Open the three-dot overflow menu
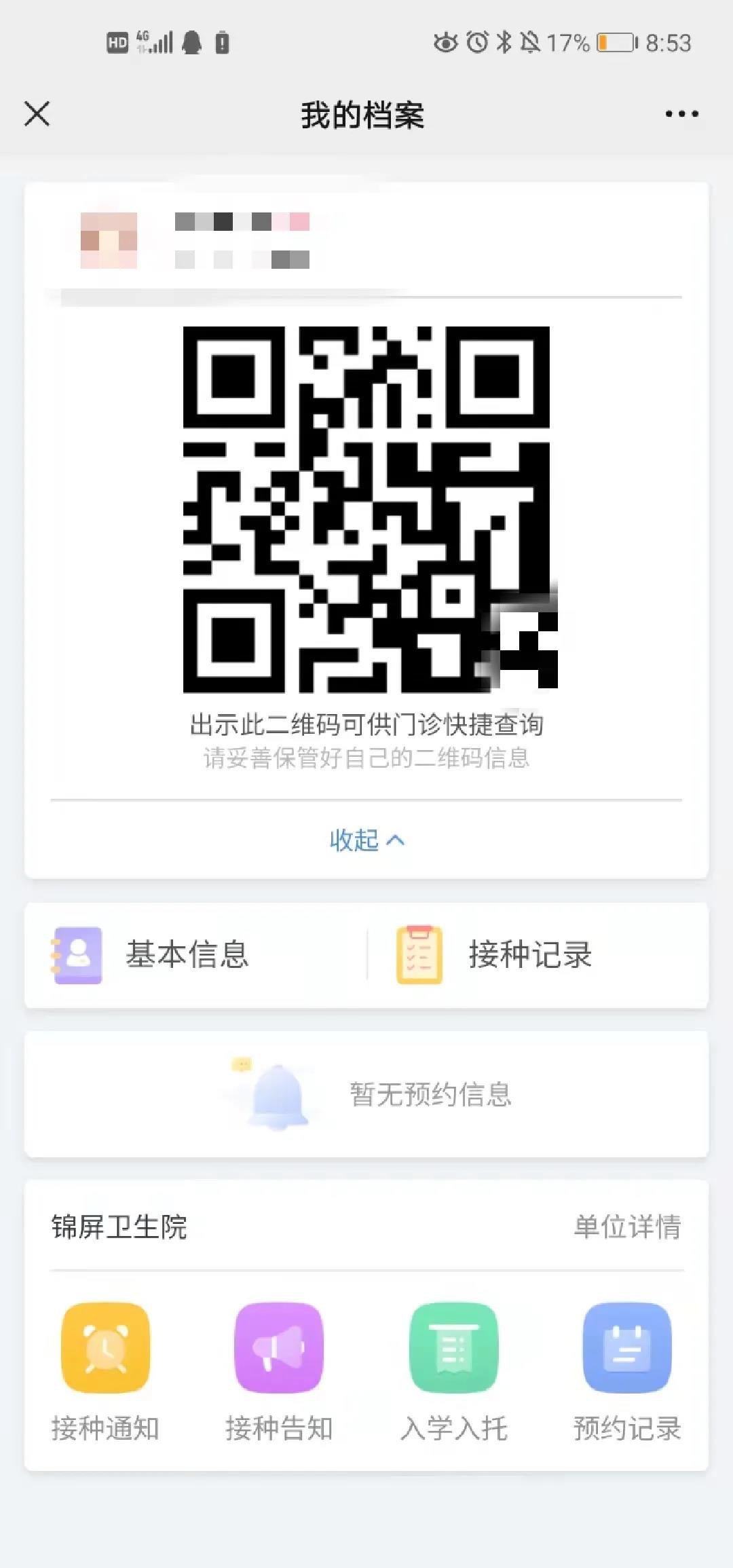 [681, 114]
